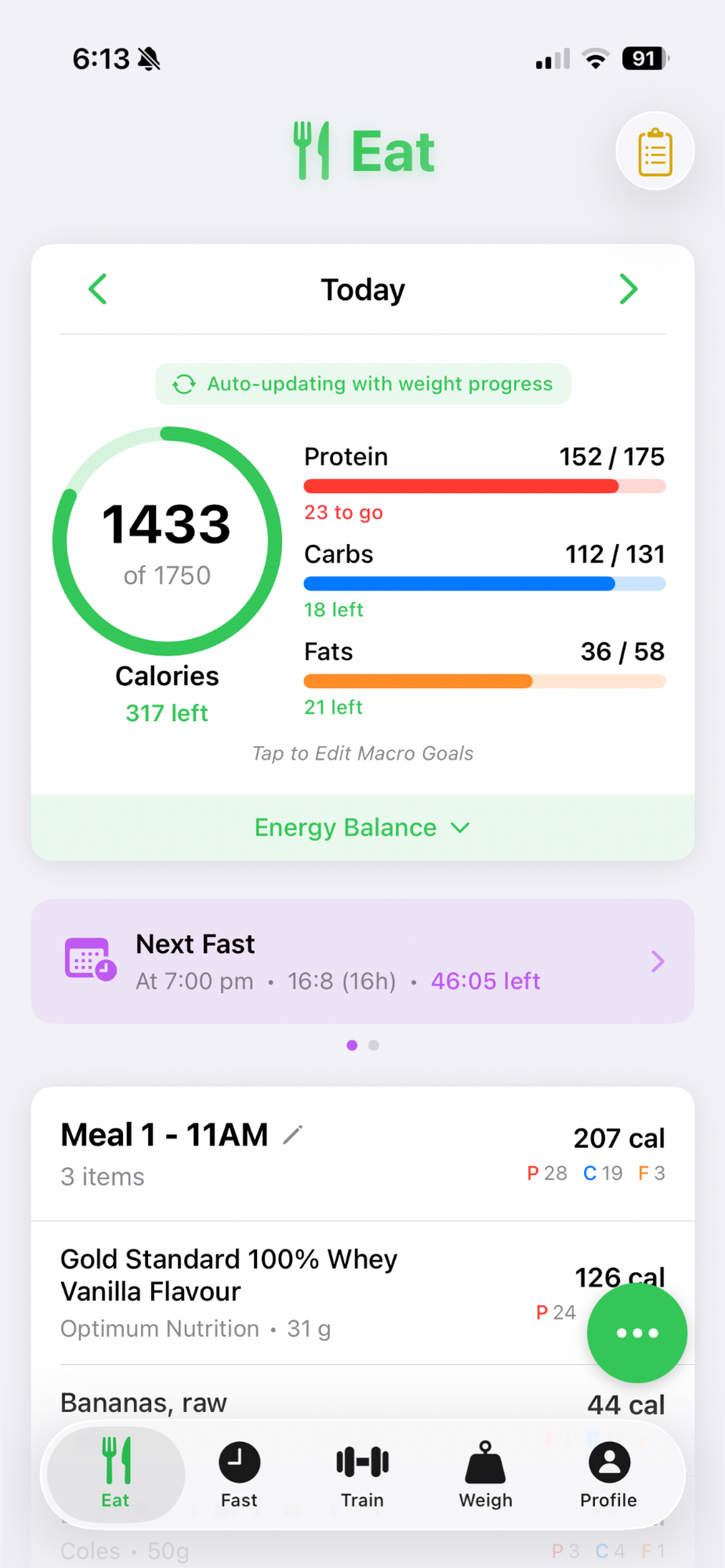Select the second page dot indicator
Viewport: 725px width, 1568px height.
[373, 1045]
